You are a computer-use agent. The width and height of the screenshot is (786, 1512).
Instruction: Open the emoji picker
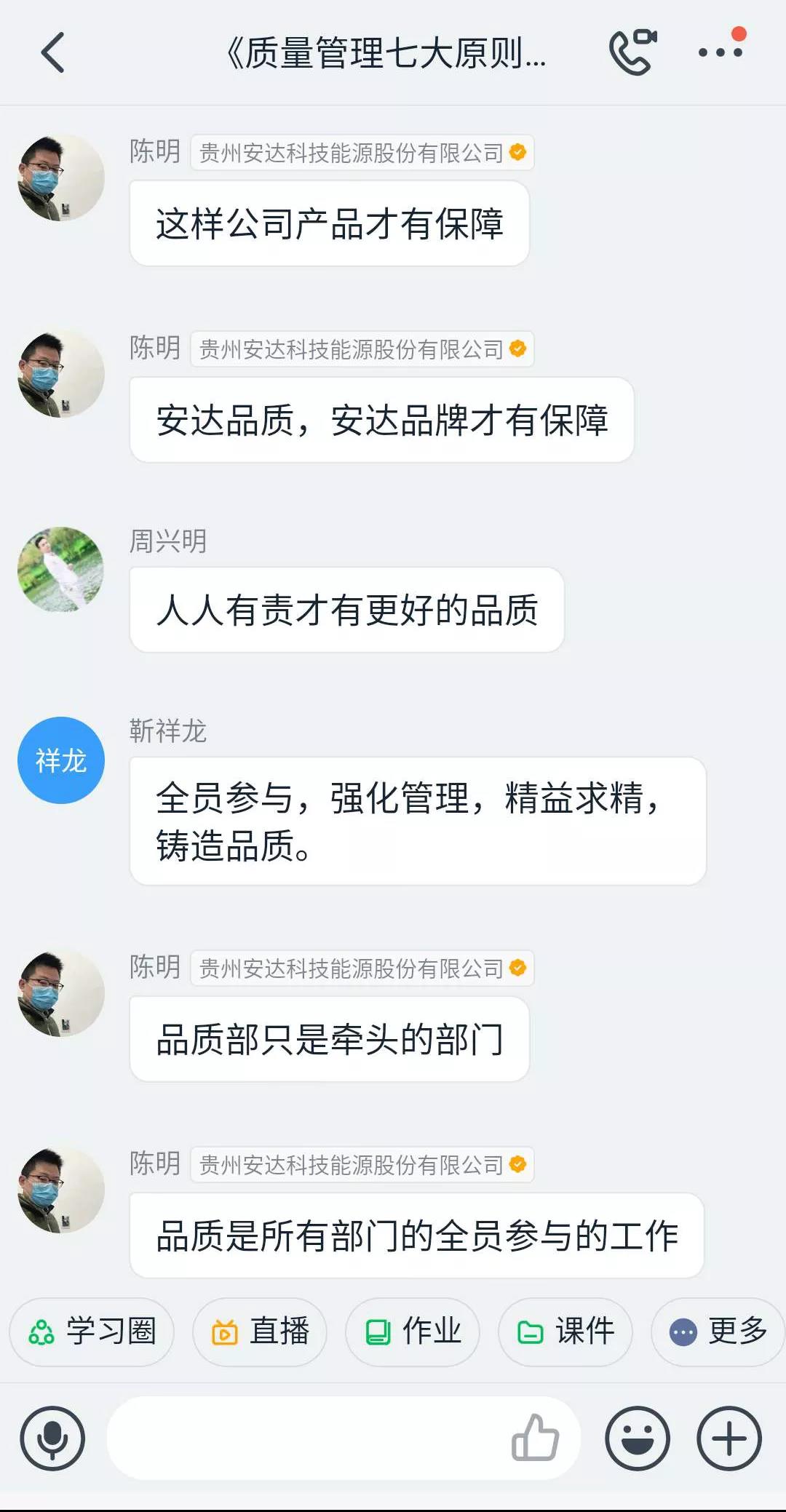[638, 1439]
